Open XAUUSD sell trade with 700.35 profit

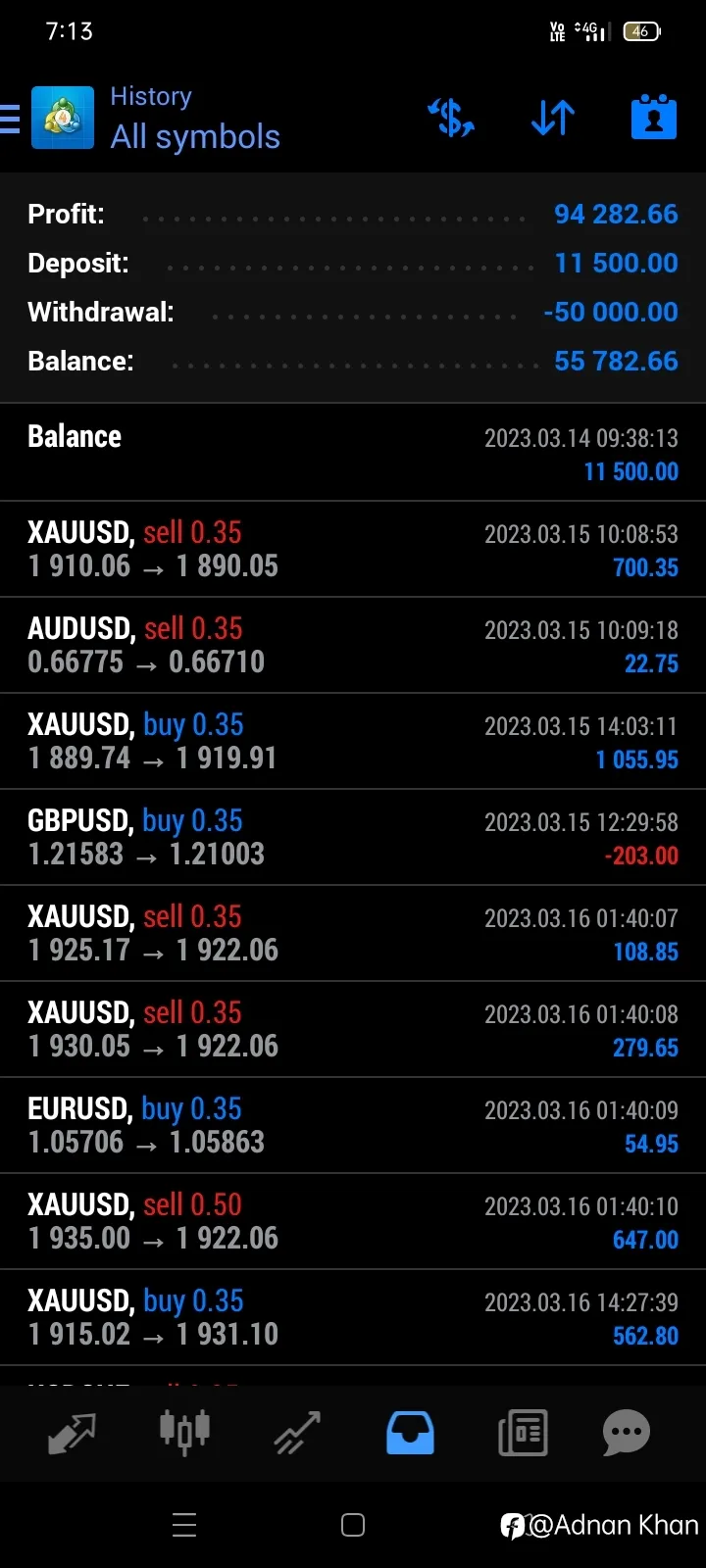pyautogui.click(x=353, y=549)
